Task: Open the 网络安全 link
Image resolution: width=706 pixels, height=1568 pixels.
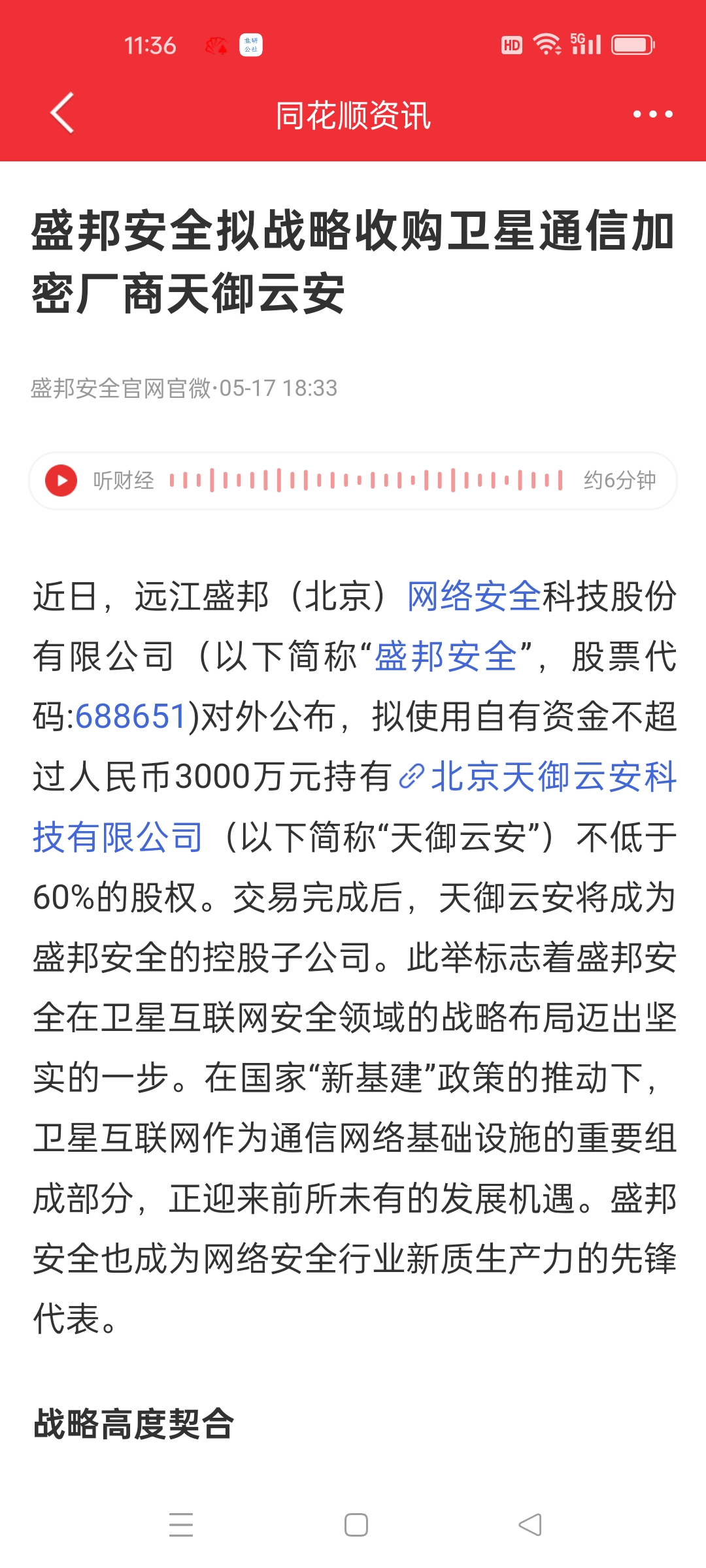Action: (x=474, y=596)
